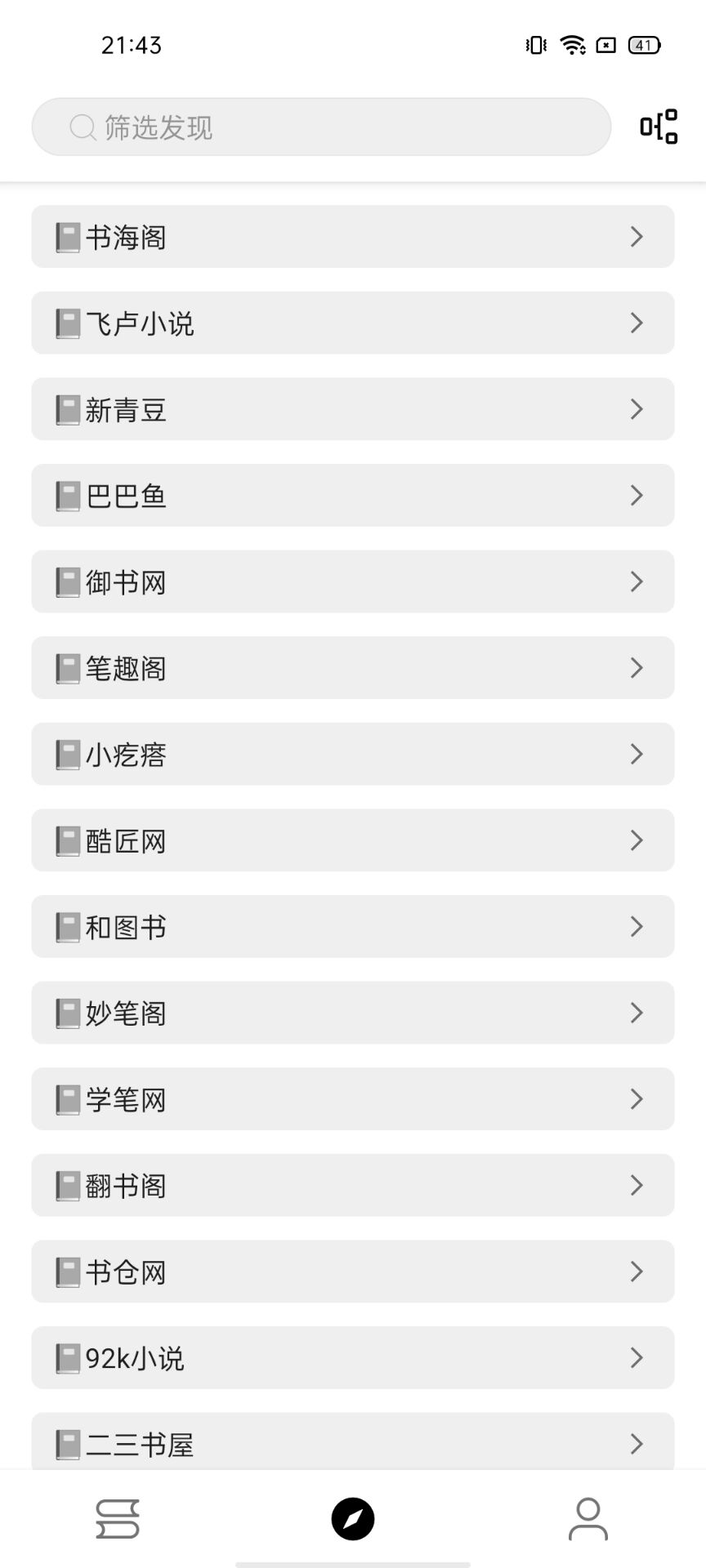The image size is (706, 1568).
Task: Choose 翻书阁 from the list
Action: (x=353, y=1185)
